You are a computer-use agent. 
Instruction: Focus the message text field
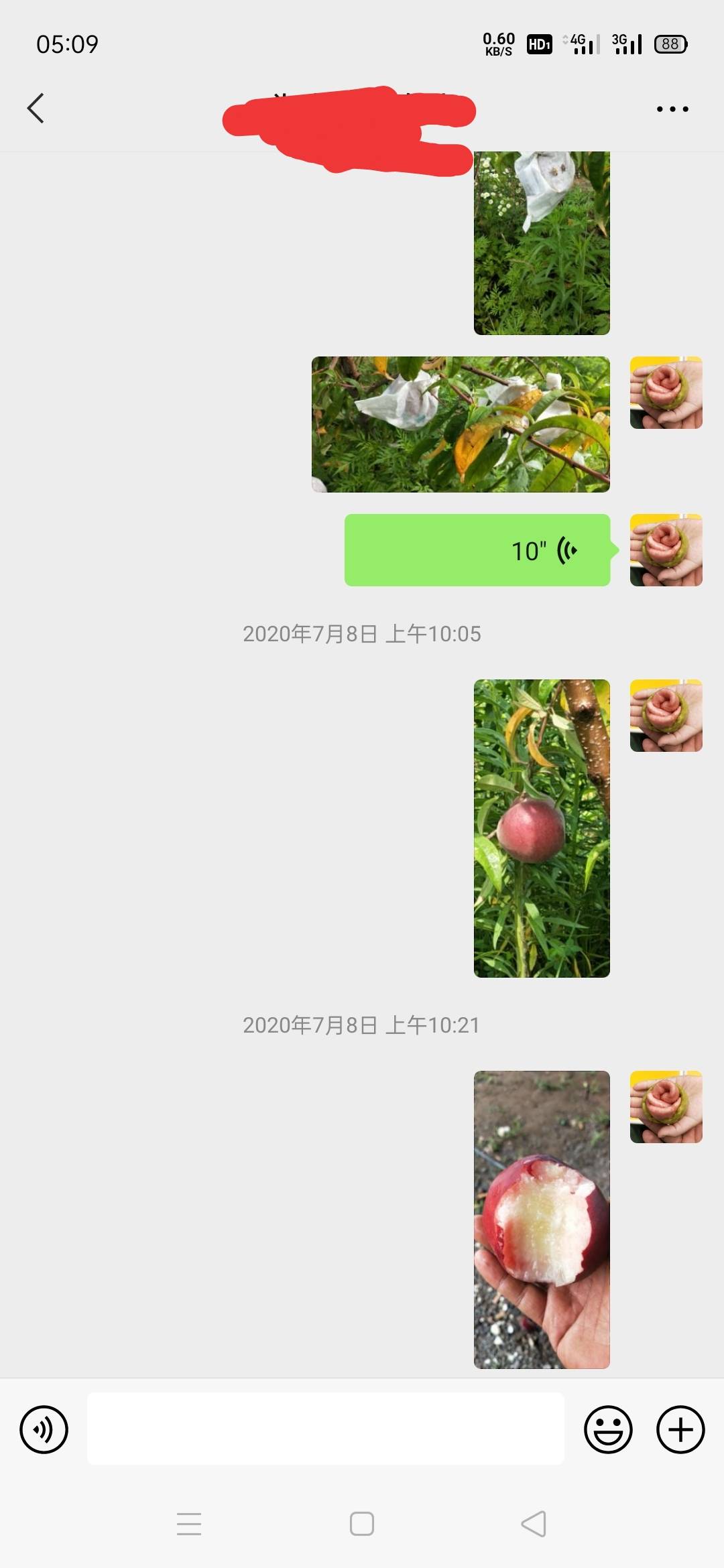(x=325, y=1429)
